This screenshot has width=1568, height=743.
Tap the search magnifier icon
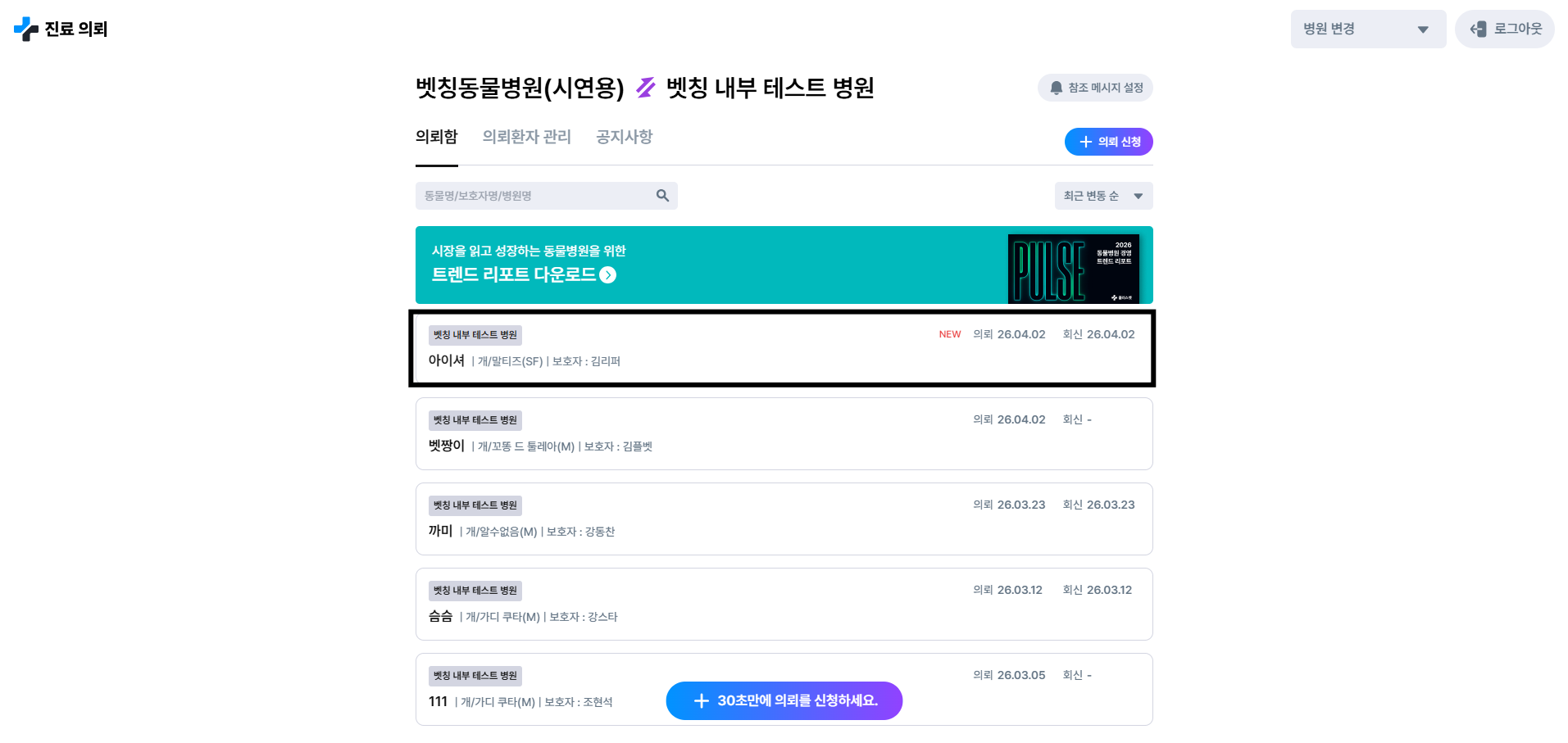tap(662, 196)
